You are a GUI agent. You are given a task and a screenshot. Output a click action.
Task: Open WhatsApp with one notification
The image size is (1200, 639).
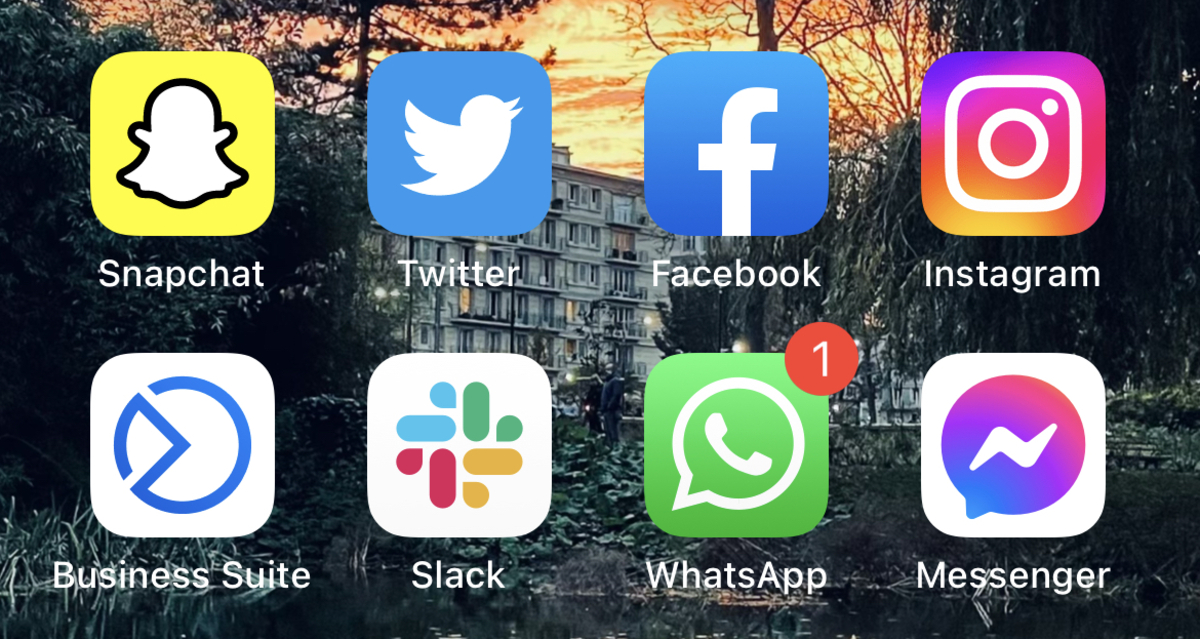pyautogui.click(x=736, y=445)
